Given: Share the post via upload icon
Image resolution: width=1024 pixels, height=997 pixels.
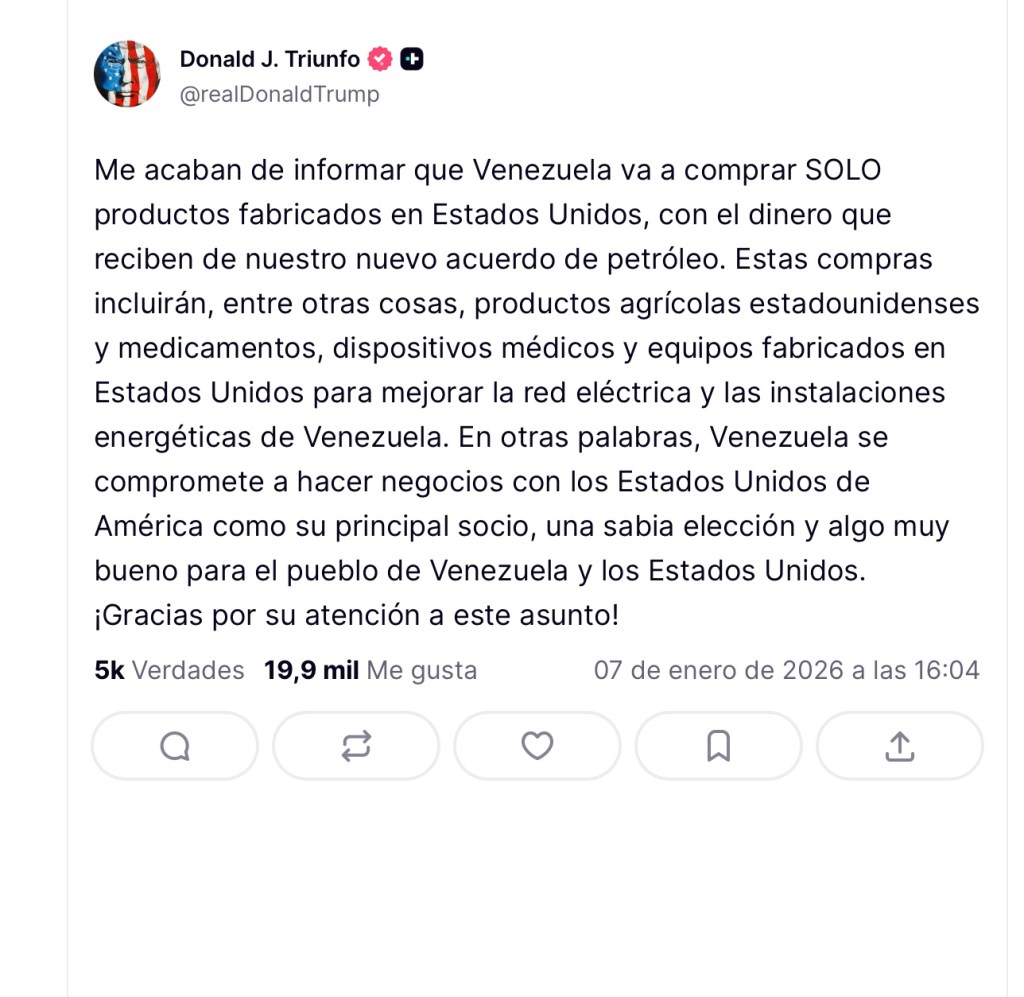Looking at the screenshot, I should [899, 746].
